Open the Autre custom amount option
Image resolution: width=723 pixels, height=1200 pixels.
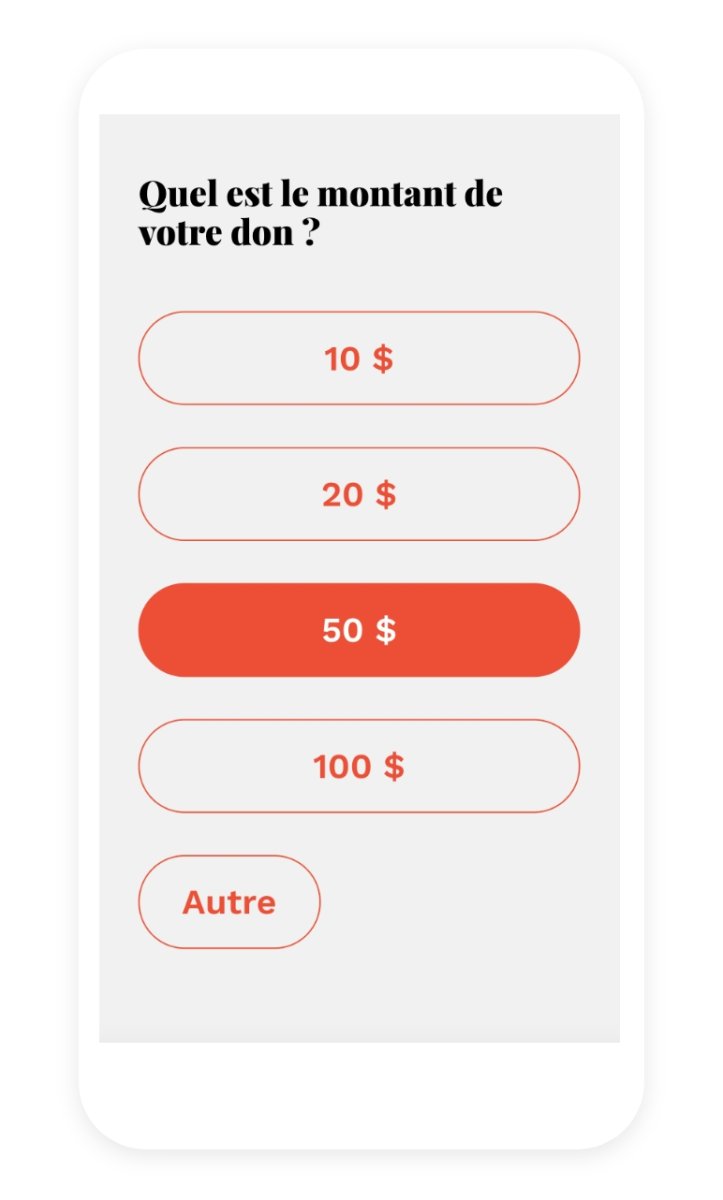pos(229,902)
